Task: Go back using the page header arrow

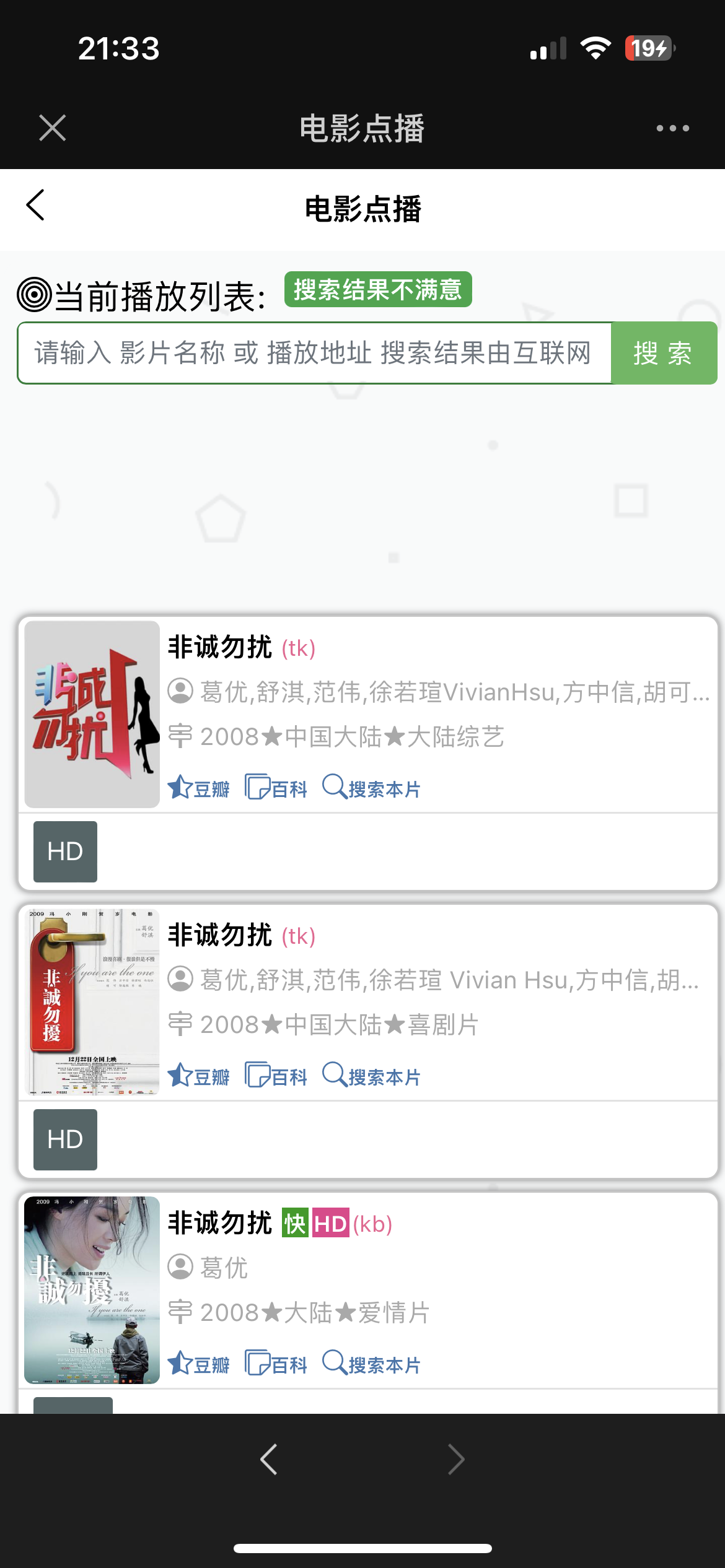Action: click(36, 206)
